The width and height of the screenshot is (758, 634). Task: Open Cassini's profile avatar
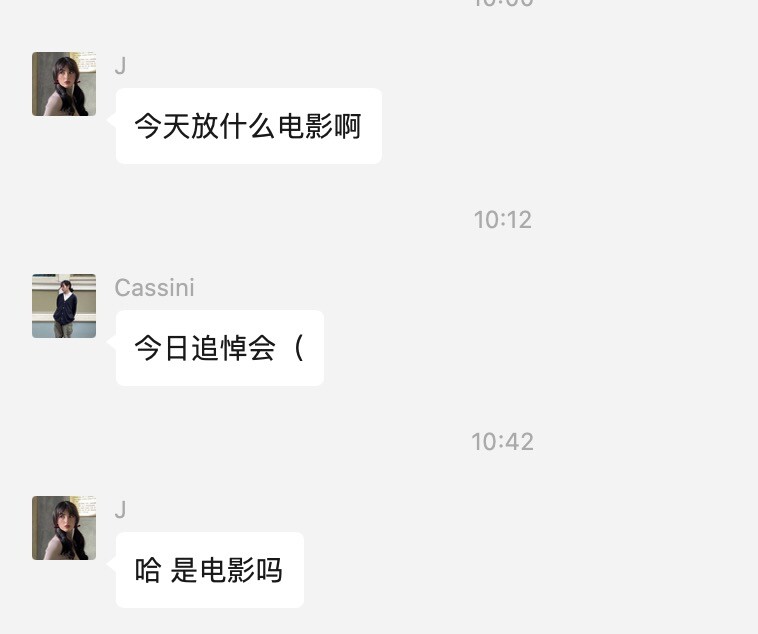pyautogui.click(x=64, y=306)
